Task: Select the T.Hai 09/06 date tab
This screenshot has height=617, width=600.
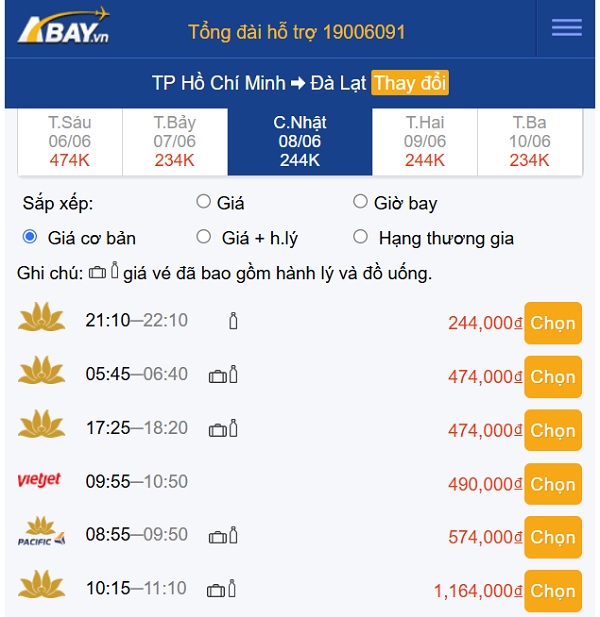Action: coord(424,142)
